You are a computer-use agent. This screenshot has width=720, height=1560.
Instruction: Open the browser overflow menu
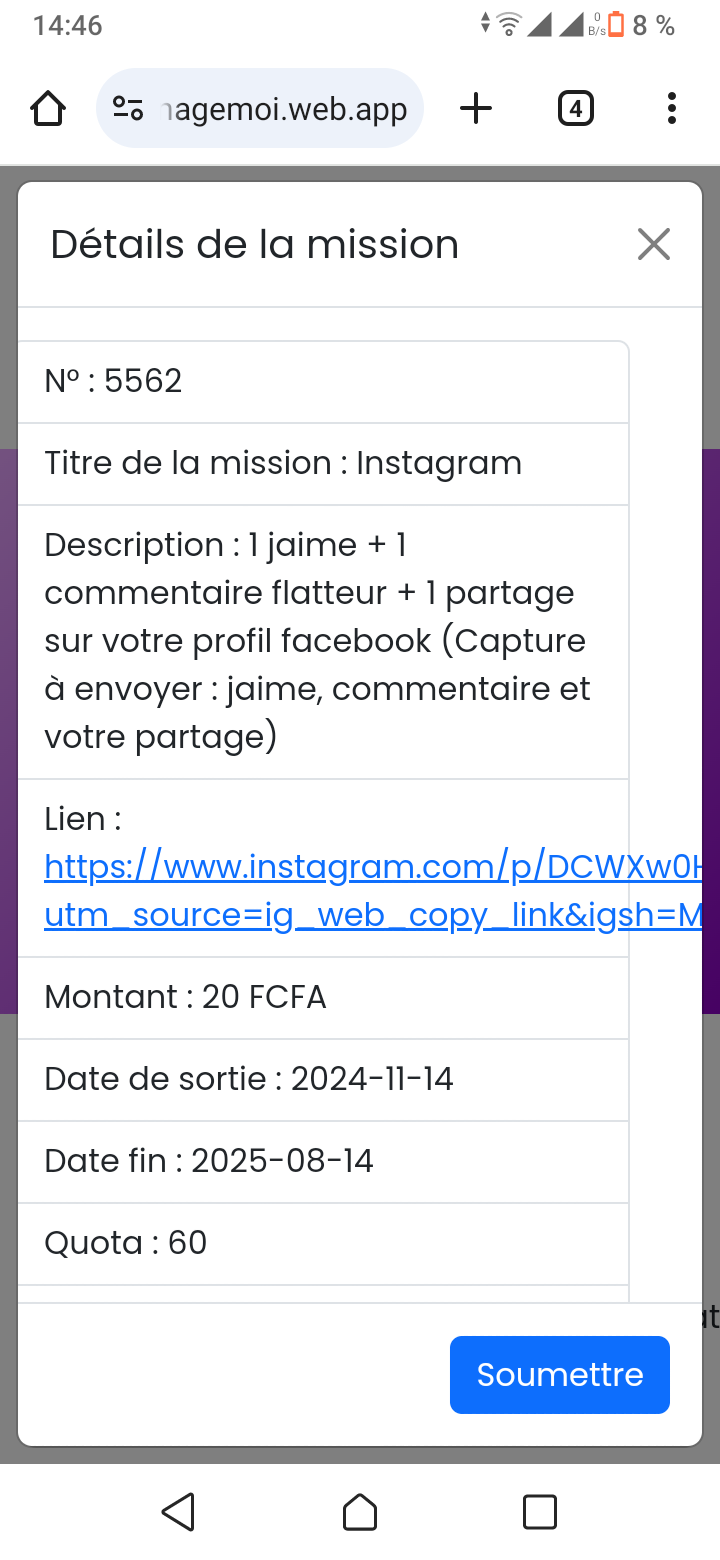[x=671, y=108]
